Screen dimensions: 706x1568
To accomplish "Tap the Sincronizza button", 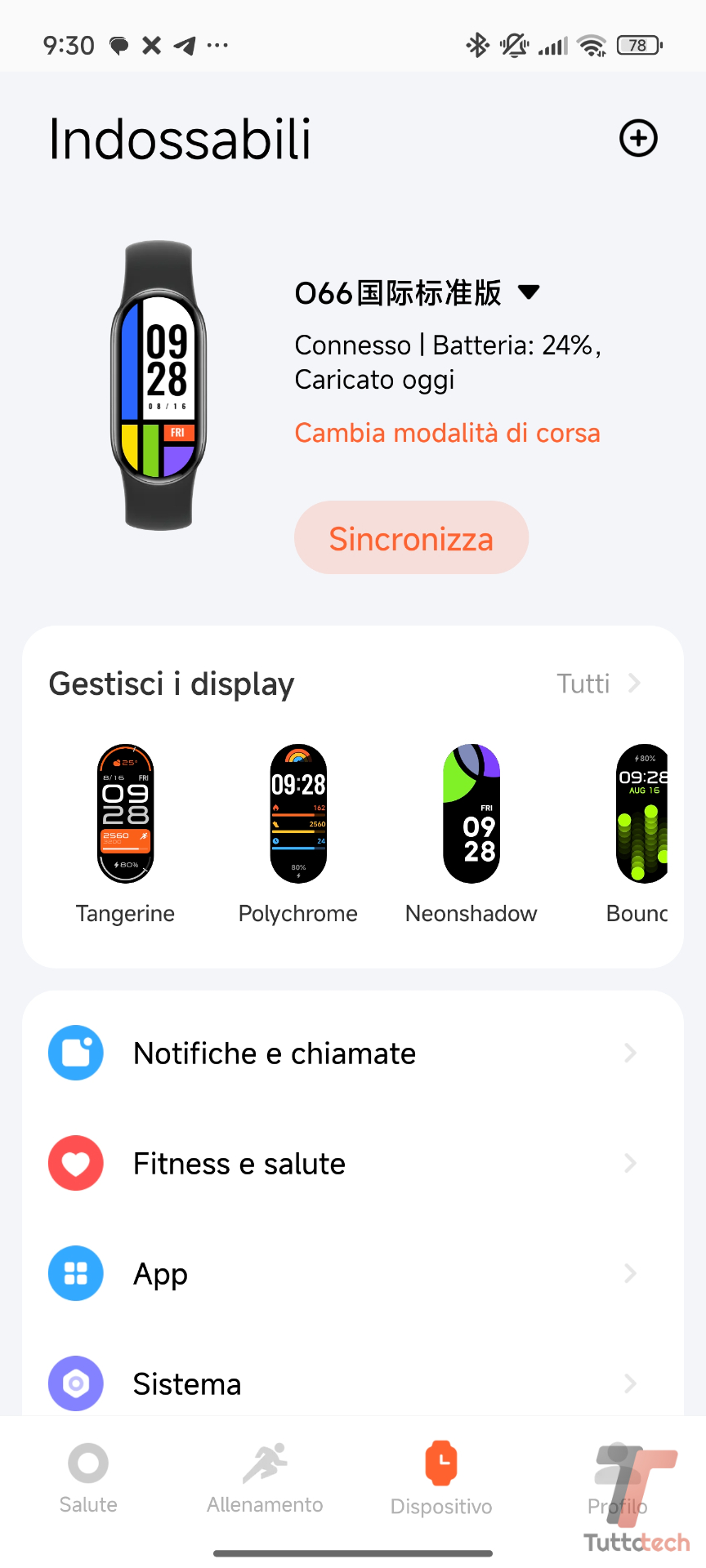I will (411, 538).
